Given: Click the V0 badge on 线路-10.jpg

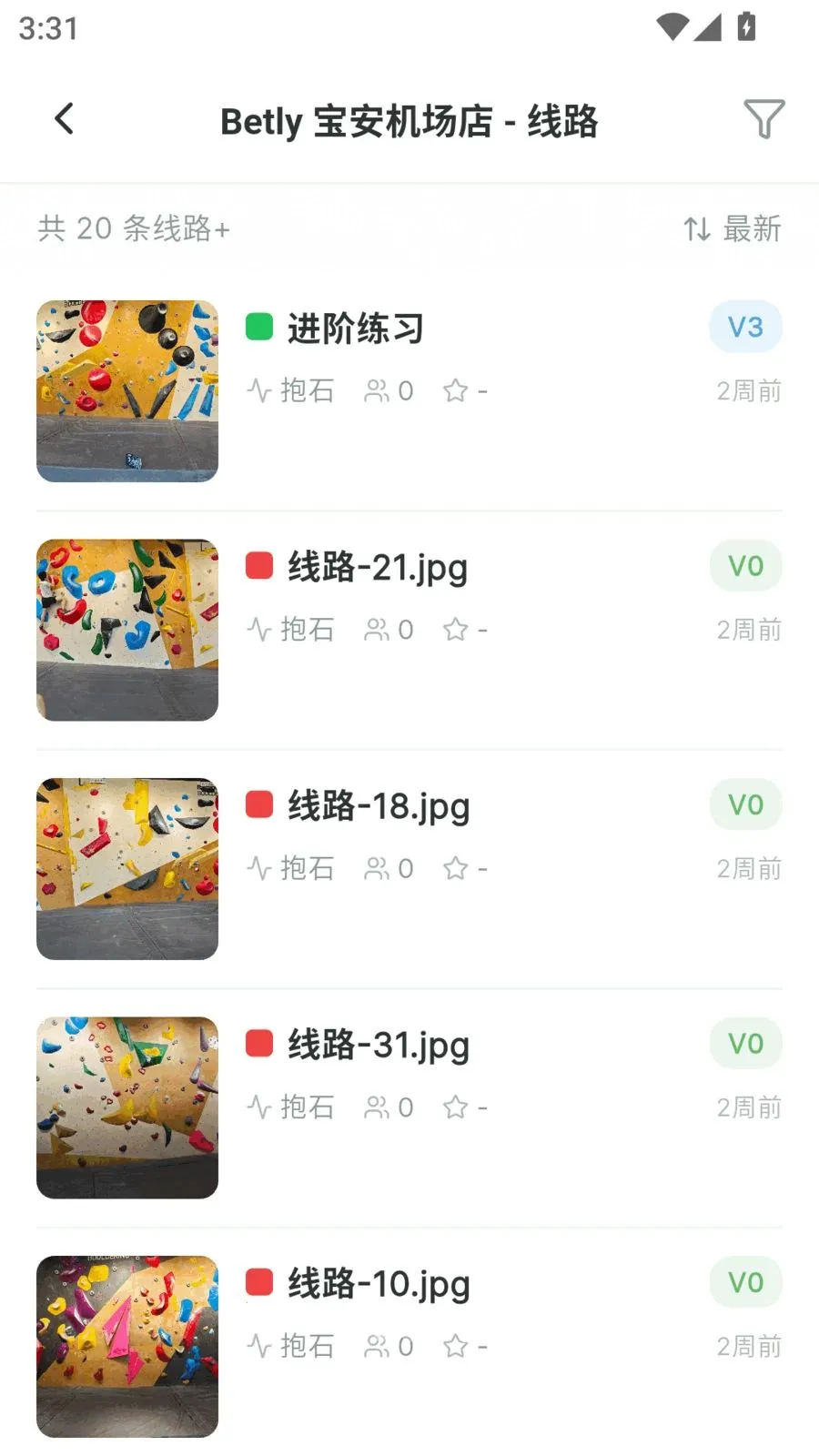Looking at the screenshot, I should (x=745, y=1282).
